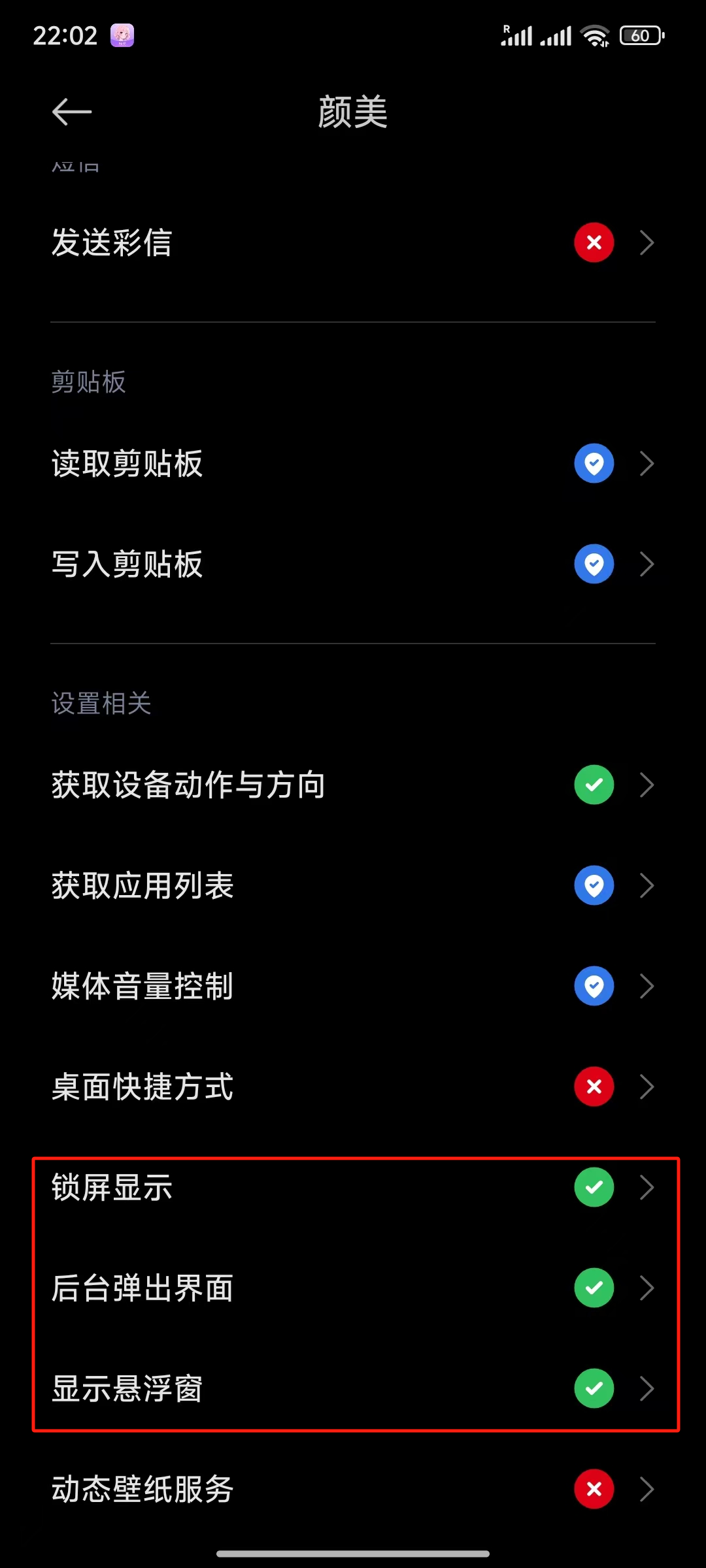Viewport: 706px width, 1568px height.
Task: Select the 写入剪贴板 permission row
Action: click(353, 564)
